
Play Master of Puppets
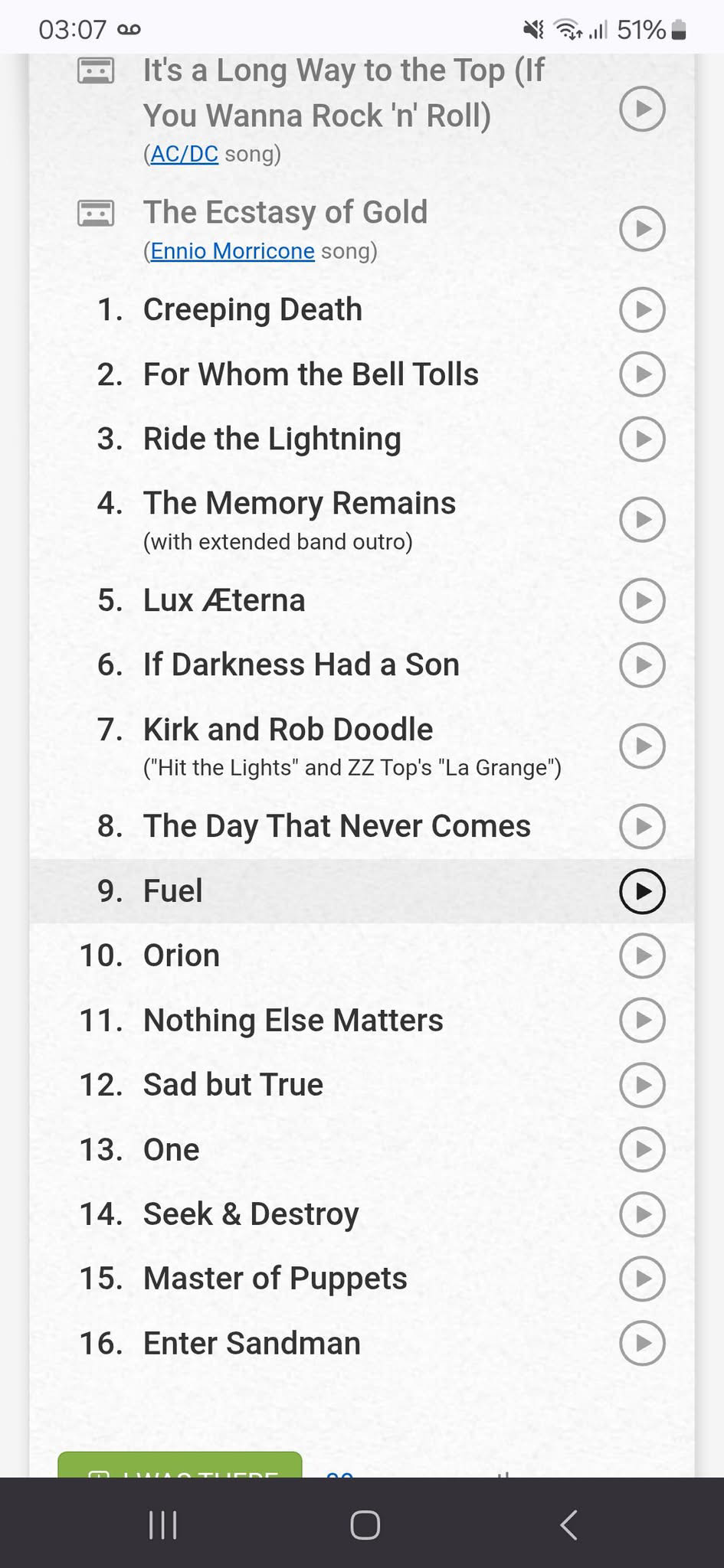[x=642, y=1279]
